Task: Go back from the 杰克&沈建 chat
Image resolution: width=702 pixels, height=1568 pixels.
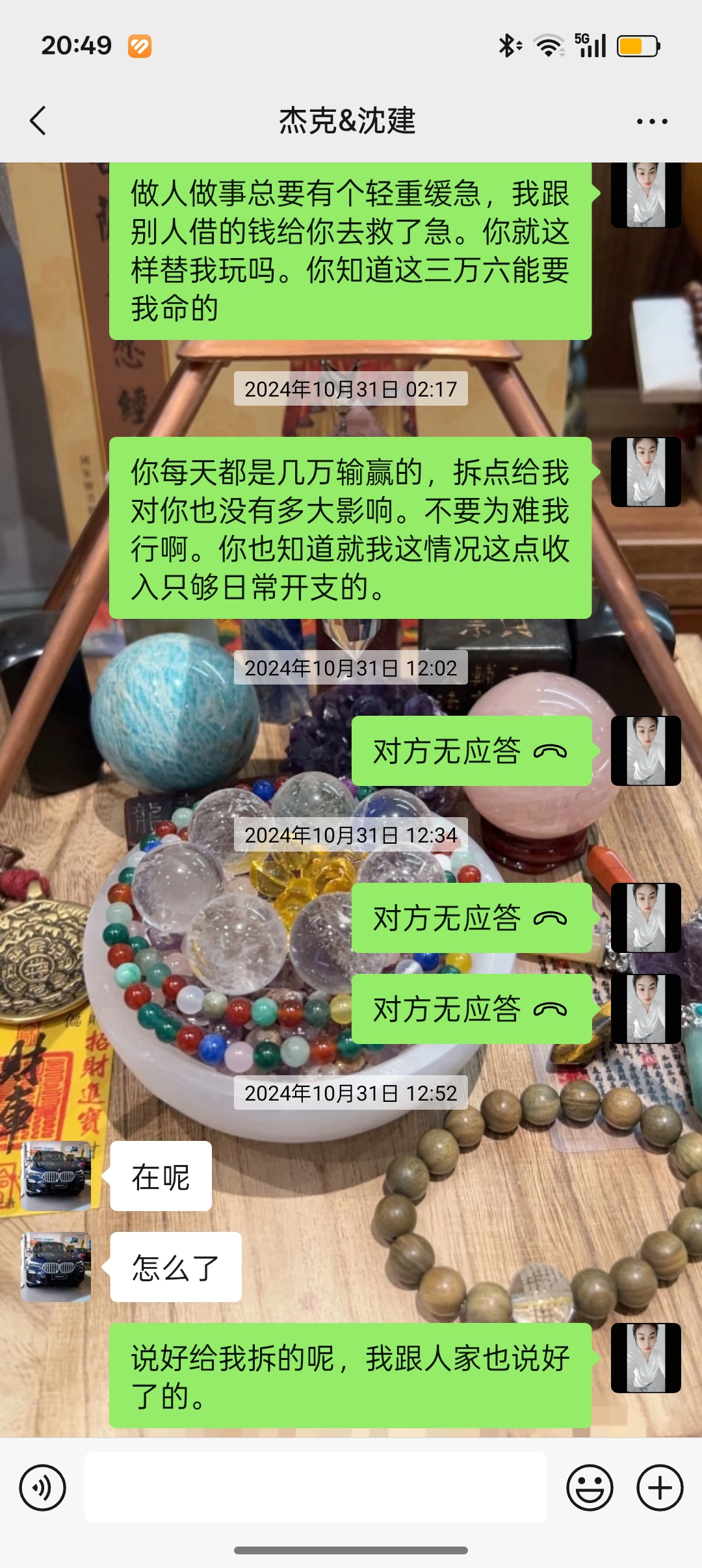Action: pos(38,121)
